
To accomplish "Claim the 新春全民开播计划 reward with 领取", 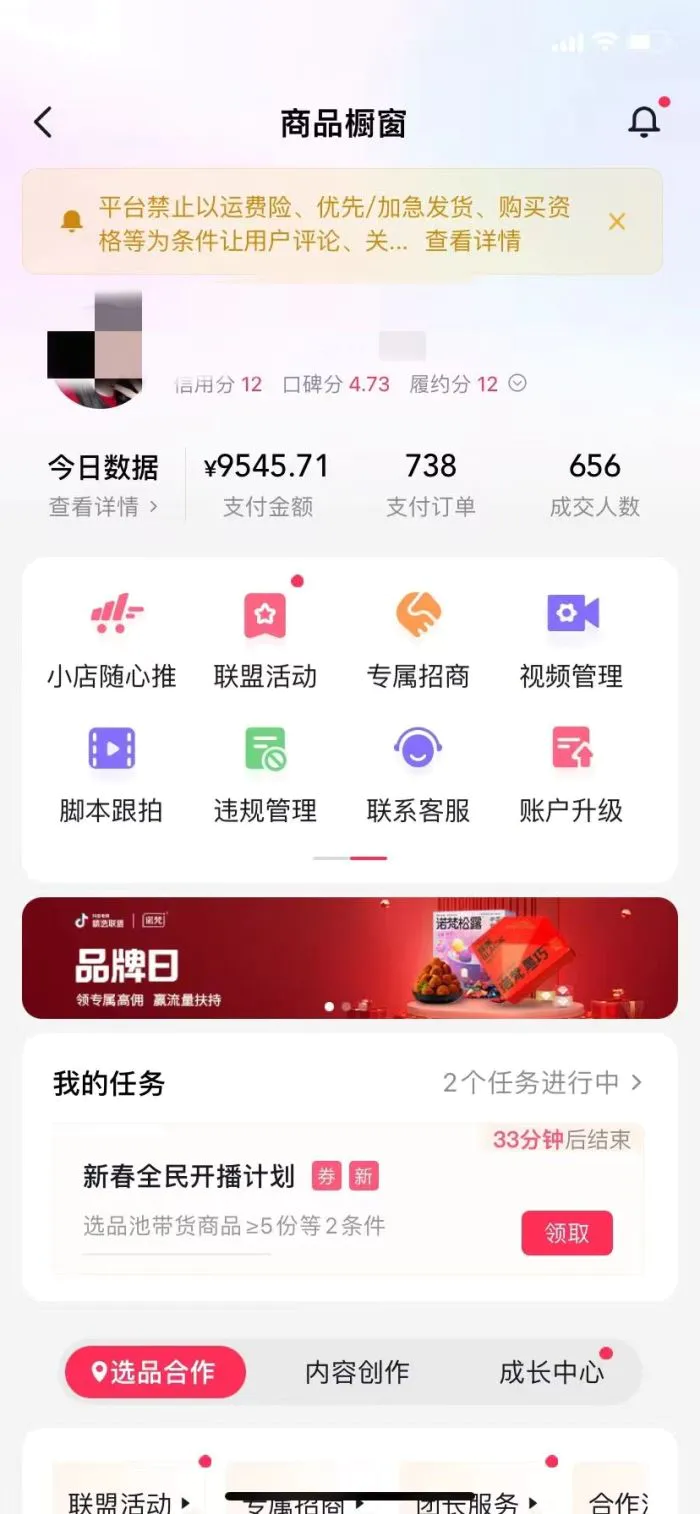I will [x=566, y=1233].
